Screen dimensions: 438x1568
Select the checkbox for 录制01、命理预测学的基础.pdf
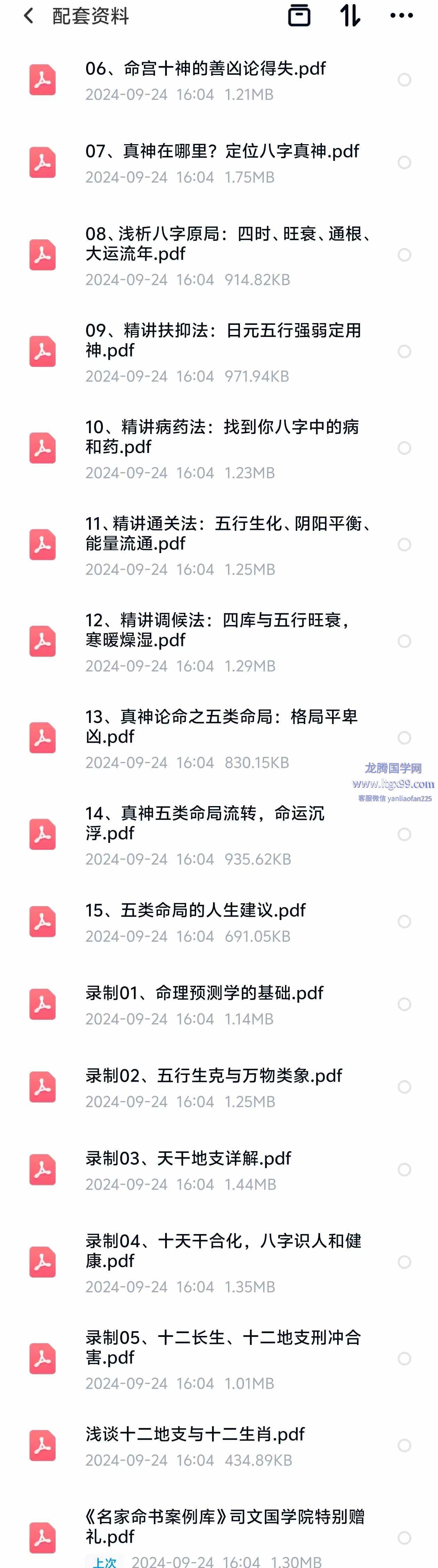404,1004
